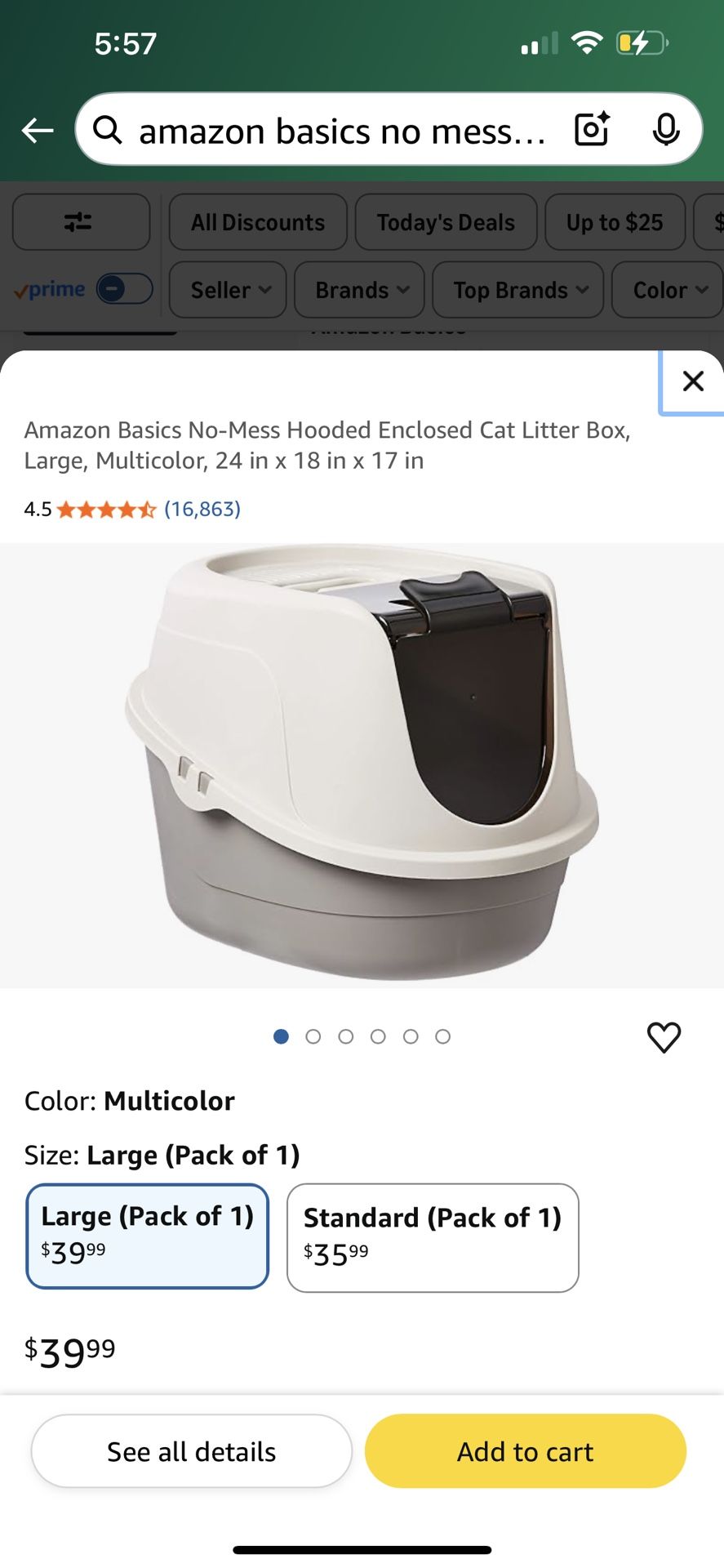Select the first carousel dot
The image size is (724, 1568).
coord(281,1036)
